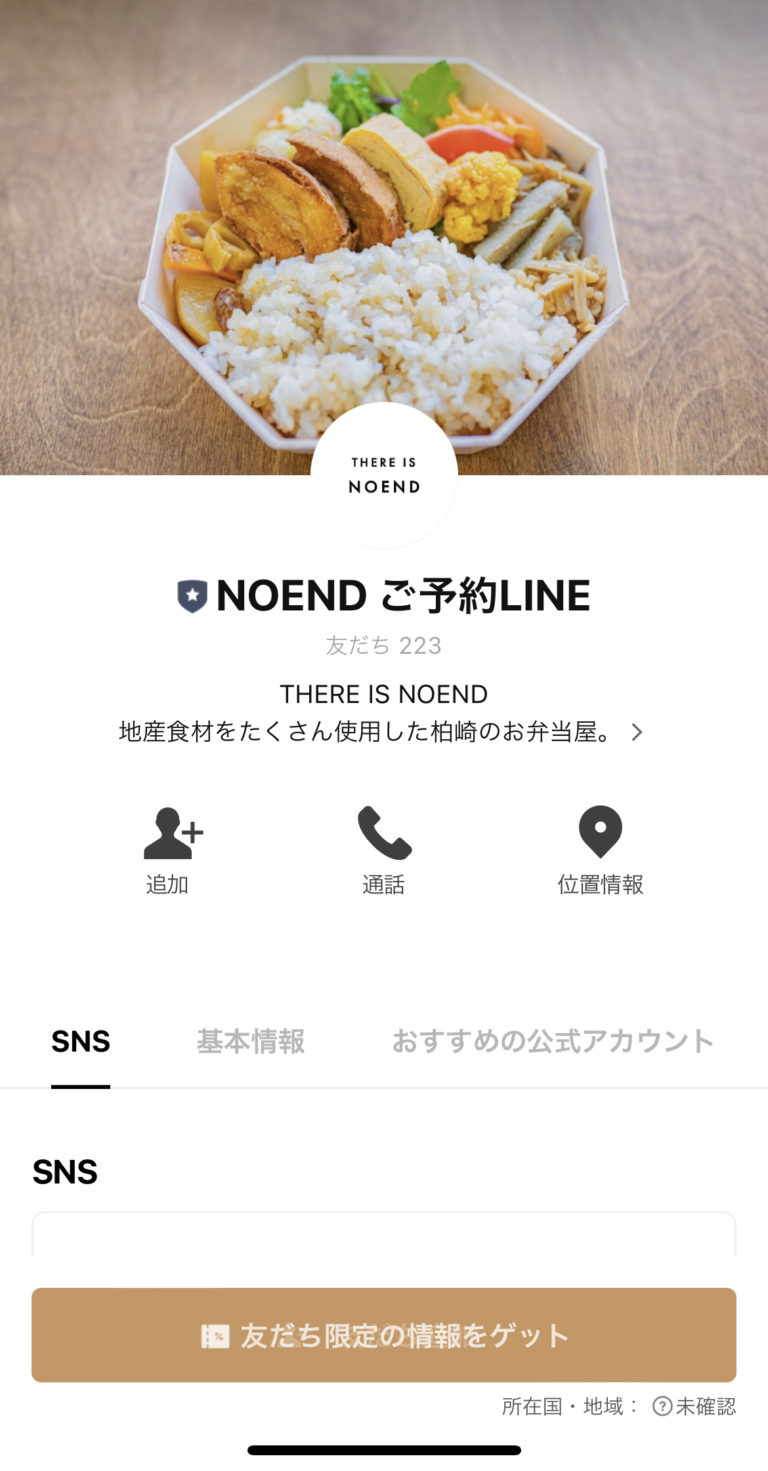Tap the bento box cover photo

384,230
